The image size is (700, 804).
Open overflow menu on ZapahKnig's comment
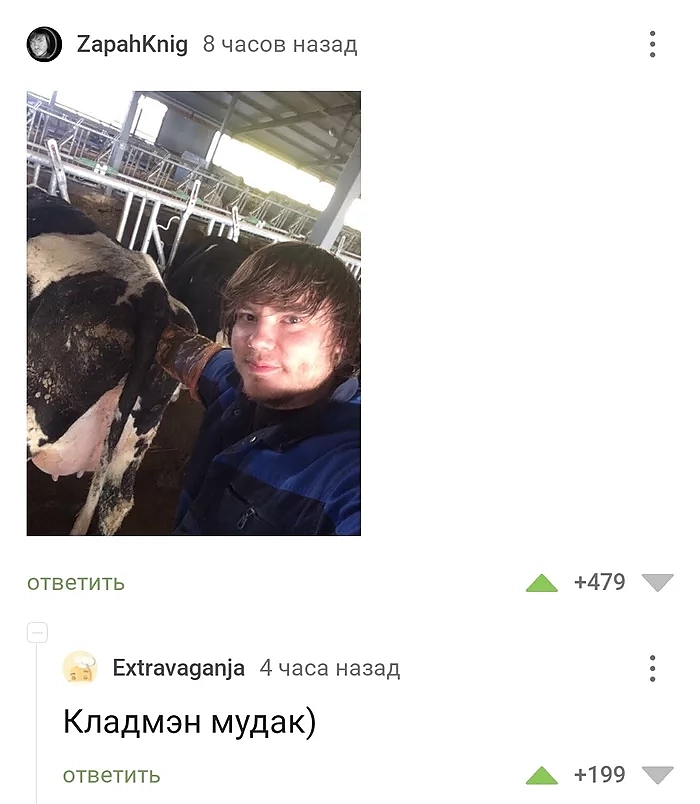coord(652,45)
